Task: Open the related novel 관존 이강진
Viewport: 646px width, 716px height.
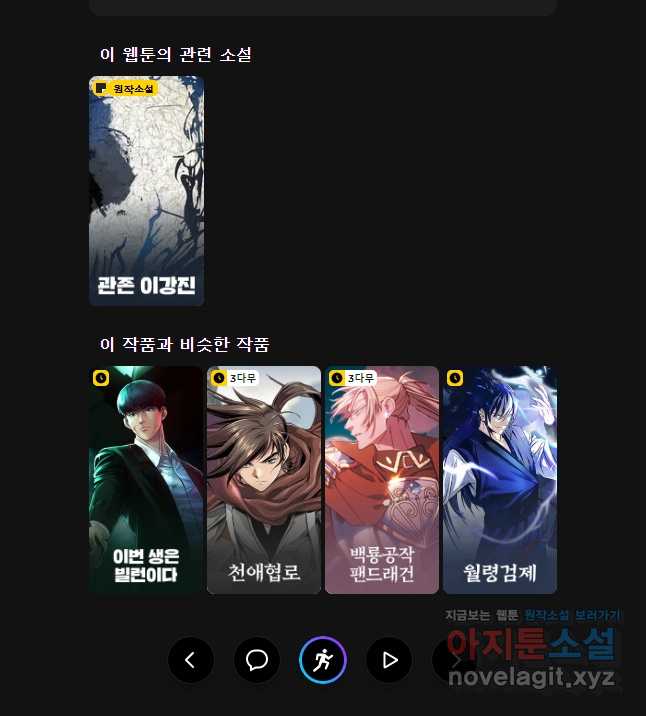Action: [x=146, y=191]
